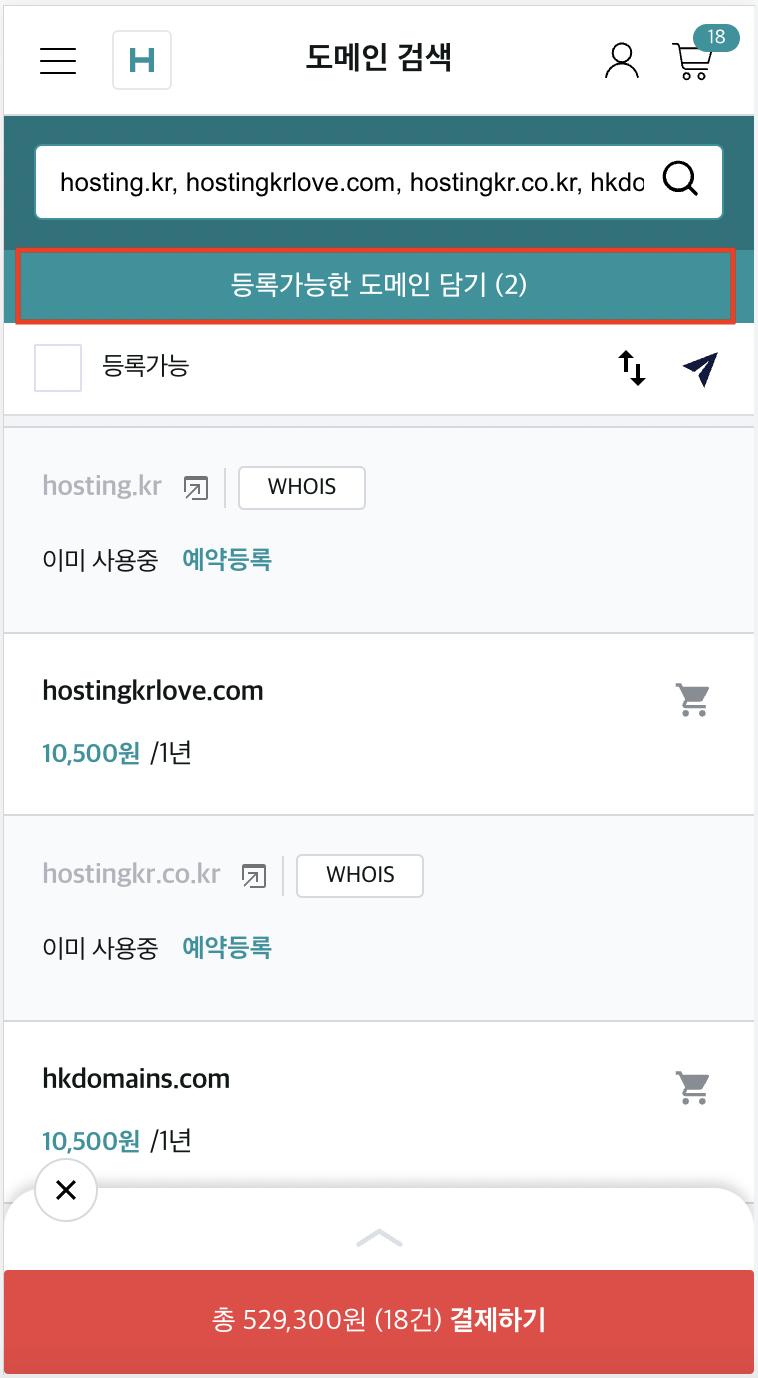The image size is (758, 1378).
Task: View WHOIS for hostingkr.co.kr
Action: click(360, 875)
